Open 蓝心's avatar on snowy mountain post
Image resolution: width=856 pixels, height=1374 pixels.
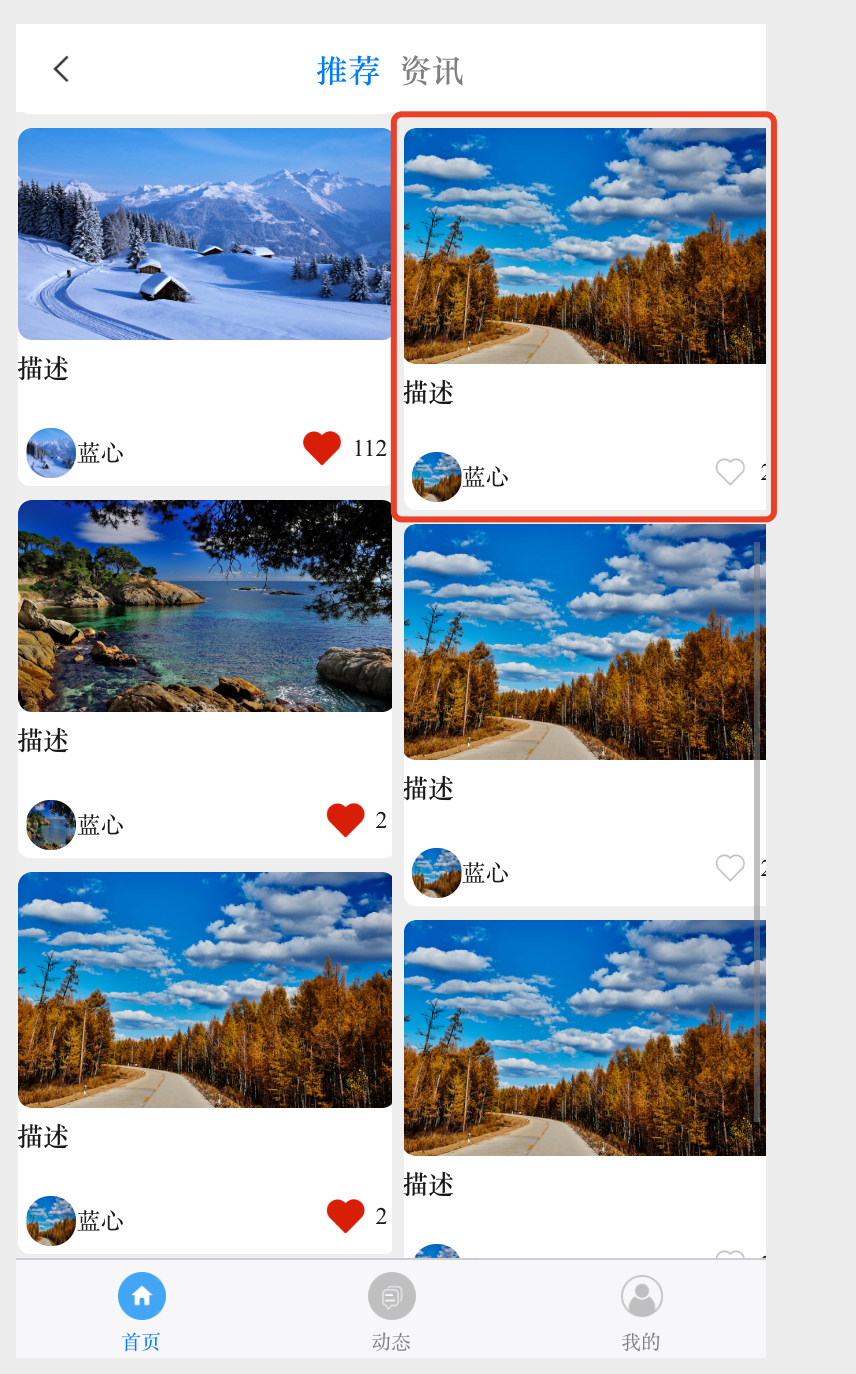[51, 453]
